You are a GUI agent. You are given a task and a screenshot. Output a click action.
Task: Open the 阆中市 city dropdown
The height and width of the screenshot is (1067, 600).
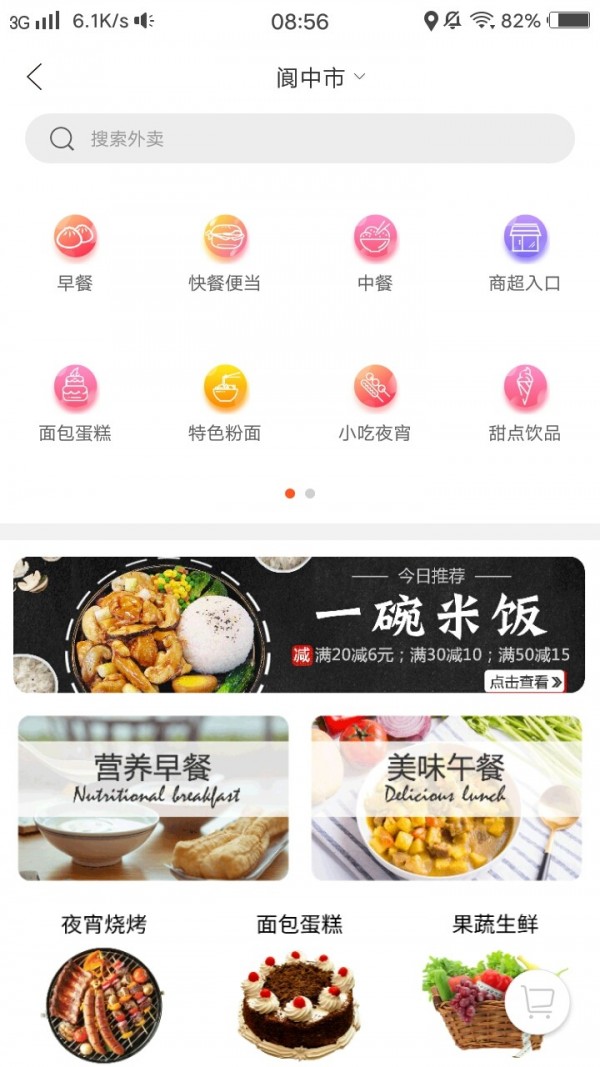click(x=320, y=78)
